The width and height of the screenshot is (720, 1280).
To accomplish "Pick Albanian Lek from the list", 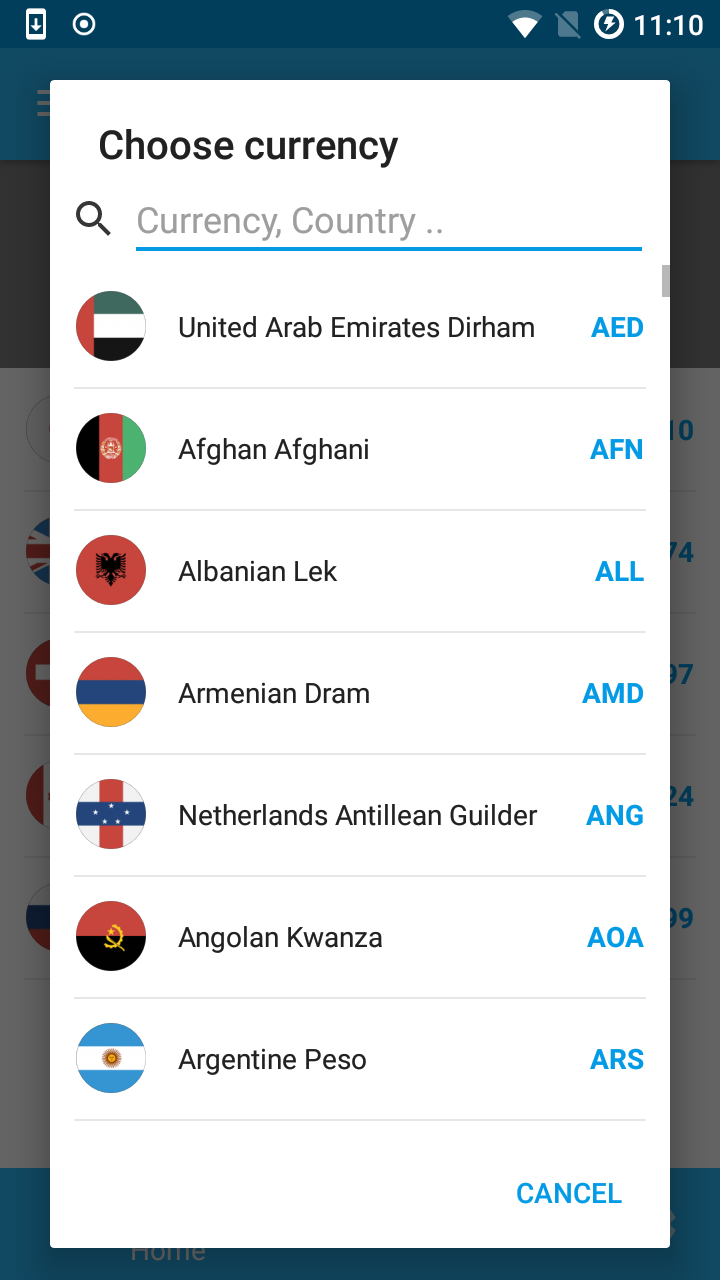I will click(x=360, y=571).
